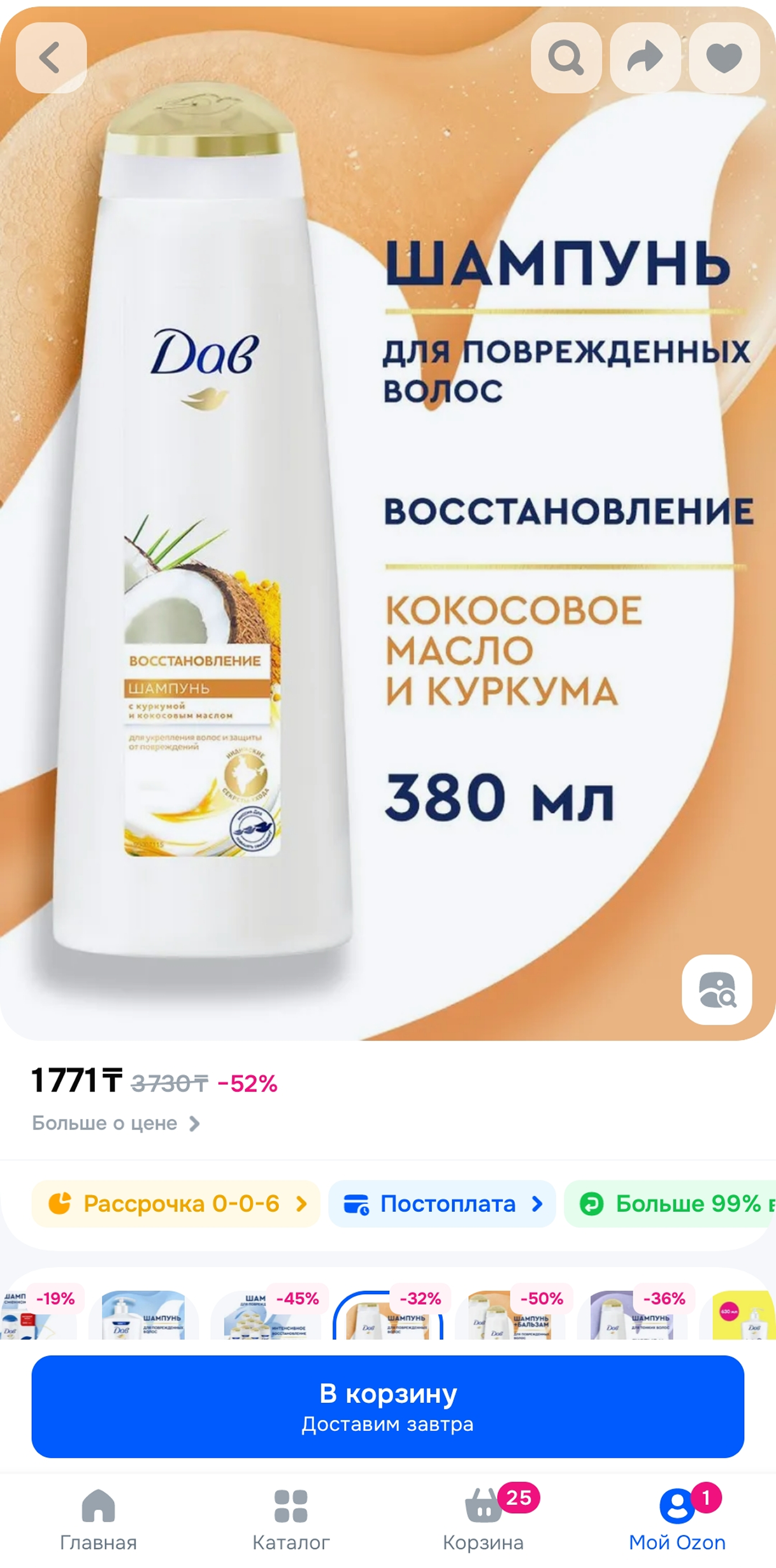This screenshot has width=776, height=1568.
Task: Tap the Больше 99% chip
Action: [x=675, y=1204]
